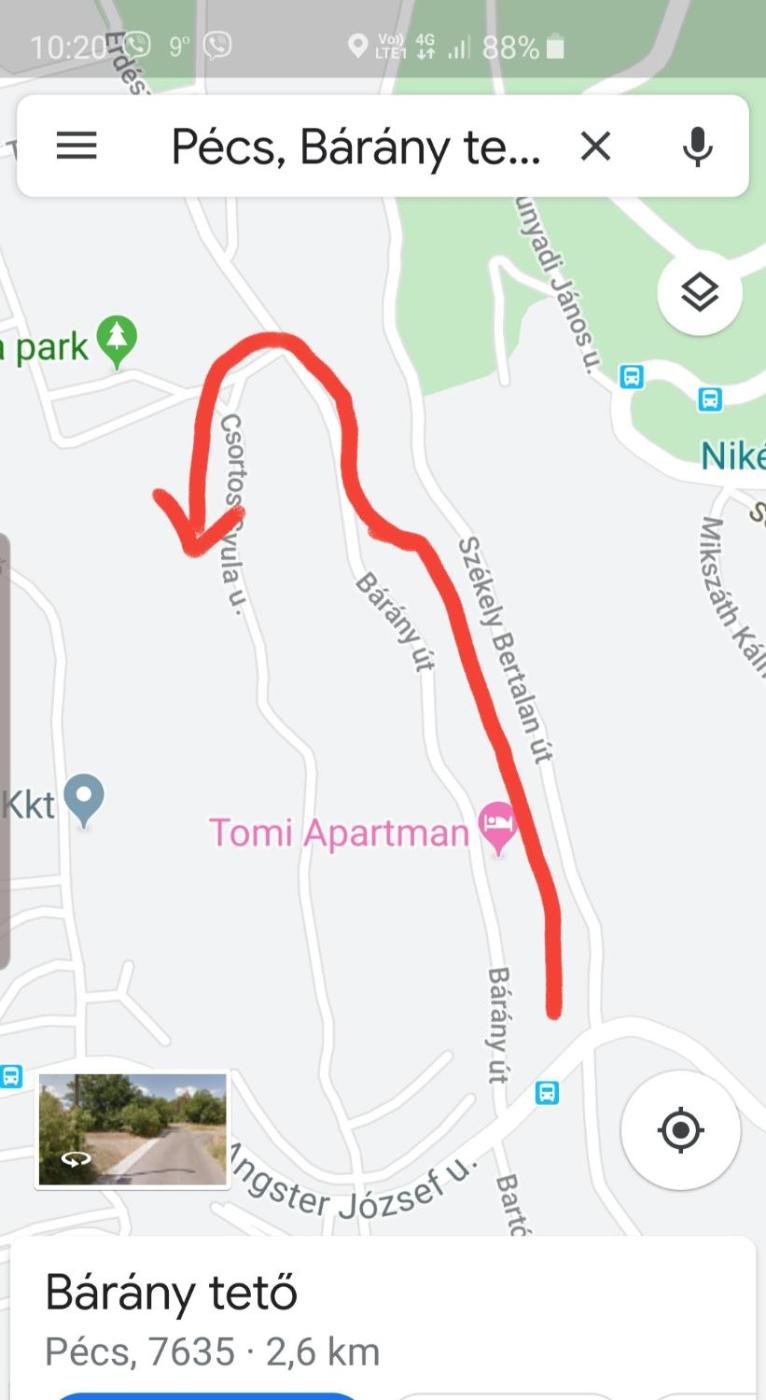Select the Tomi Apartman hotel pin

[x=498, y=826]
